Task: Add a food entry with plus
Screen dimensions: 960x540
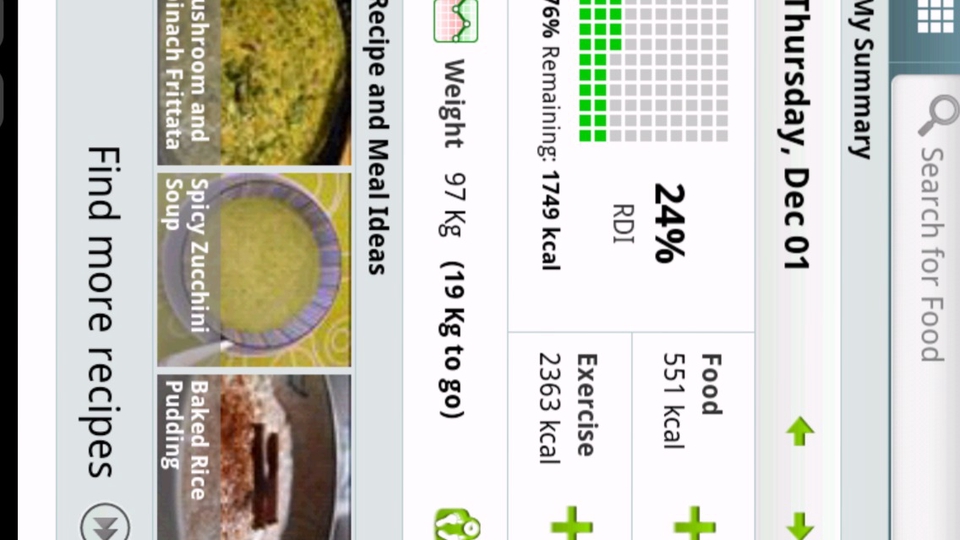Action: (x=694, y=522)
